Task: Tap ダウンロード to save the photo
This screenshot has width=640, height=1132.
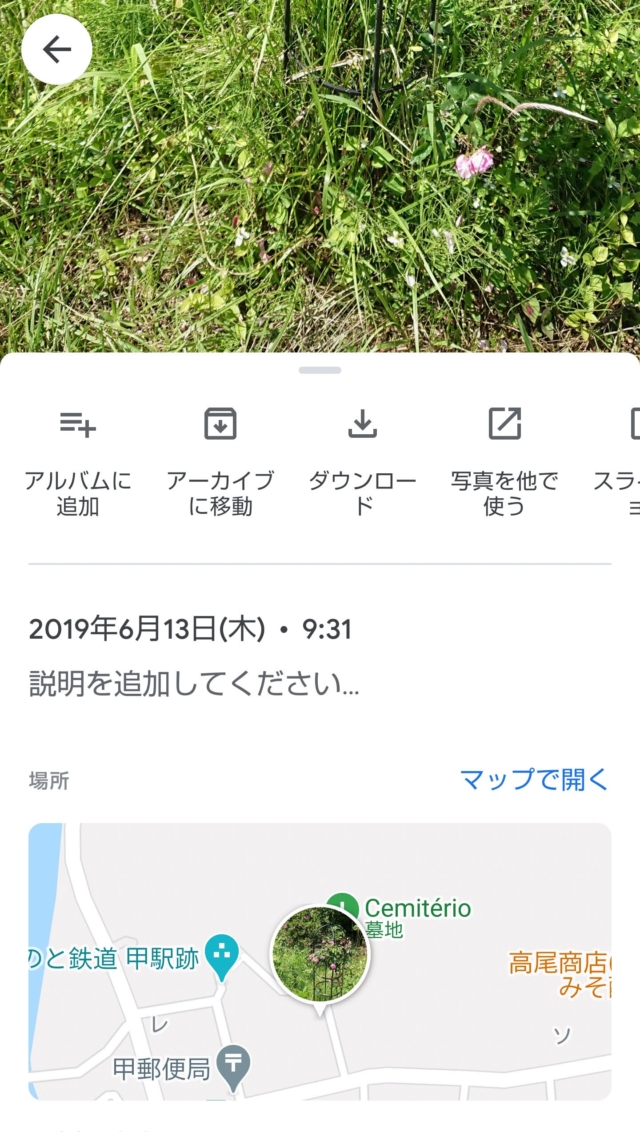Action: coord(362,460)
